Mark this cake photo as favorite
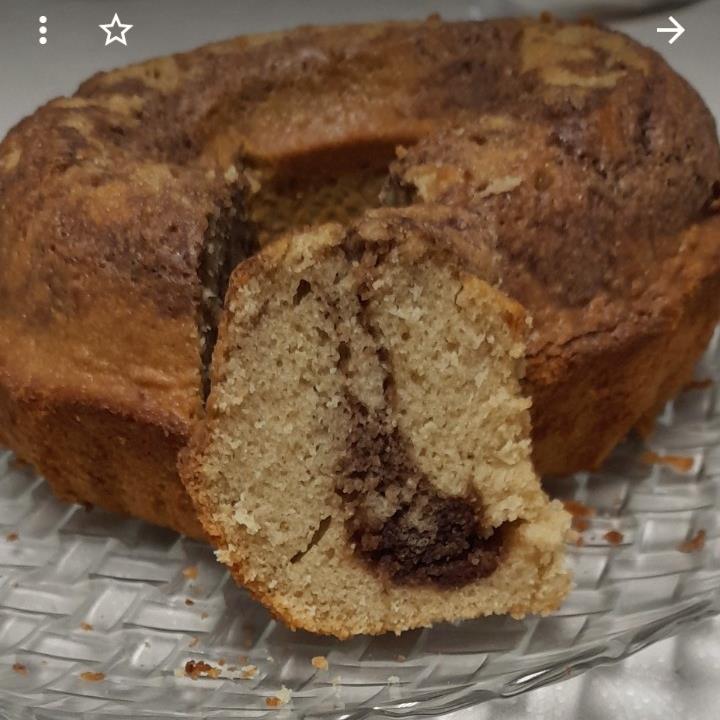Viewport: 720px width, 720px height. click(x=116, y=30)
